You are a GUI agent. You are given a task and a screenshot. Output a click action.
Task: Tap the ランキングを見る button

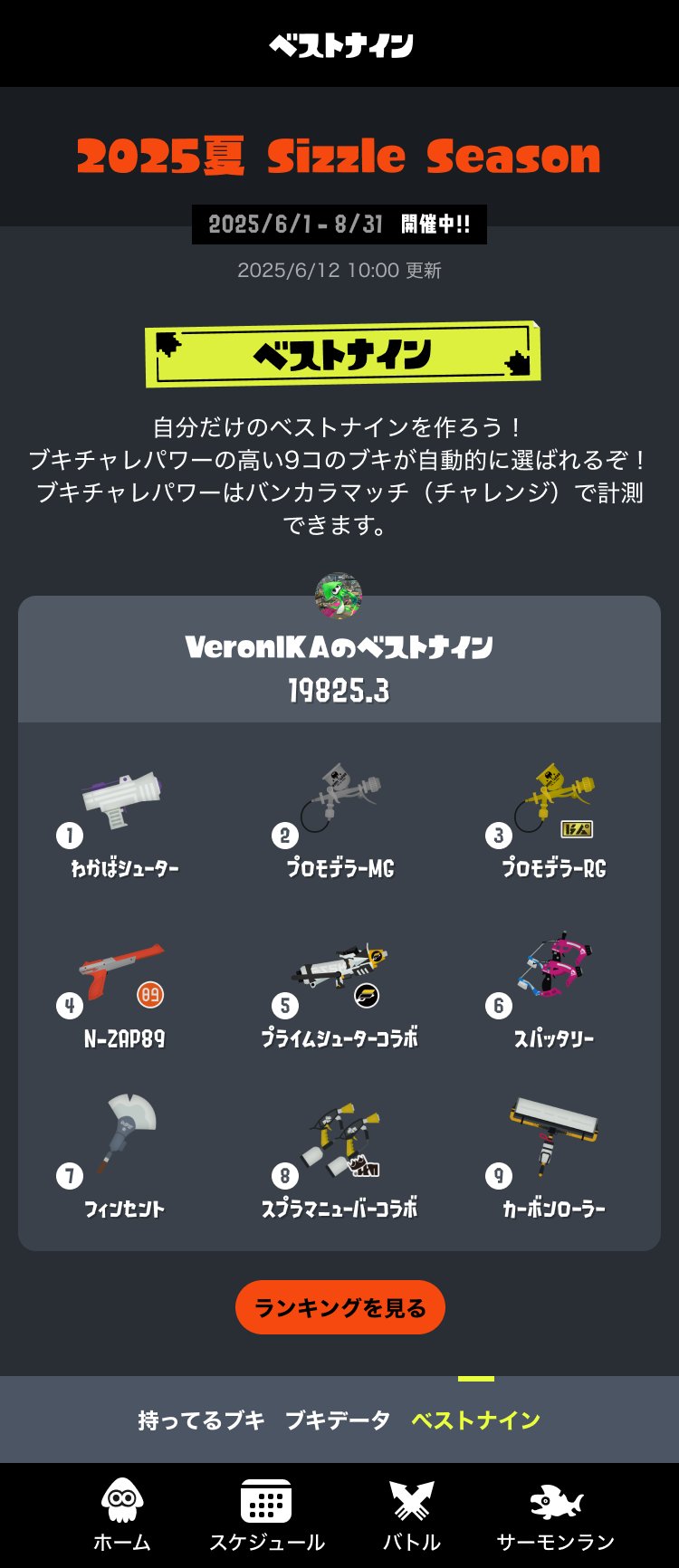click(x=339, y=1307)
